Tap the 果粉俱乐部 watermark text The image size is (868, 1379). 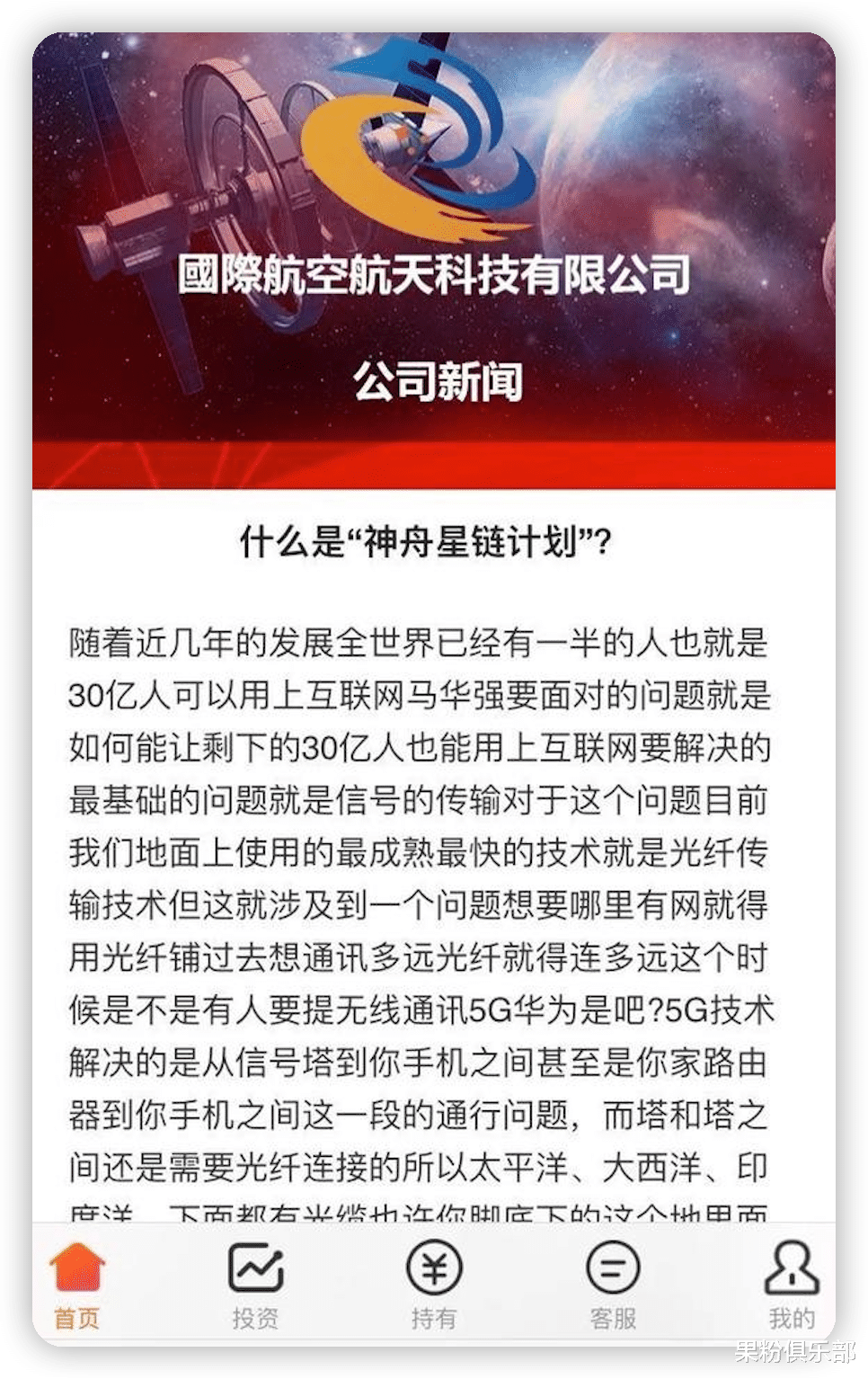coord(795,1350)
